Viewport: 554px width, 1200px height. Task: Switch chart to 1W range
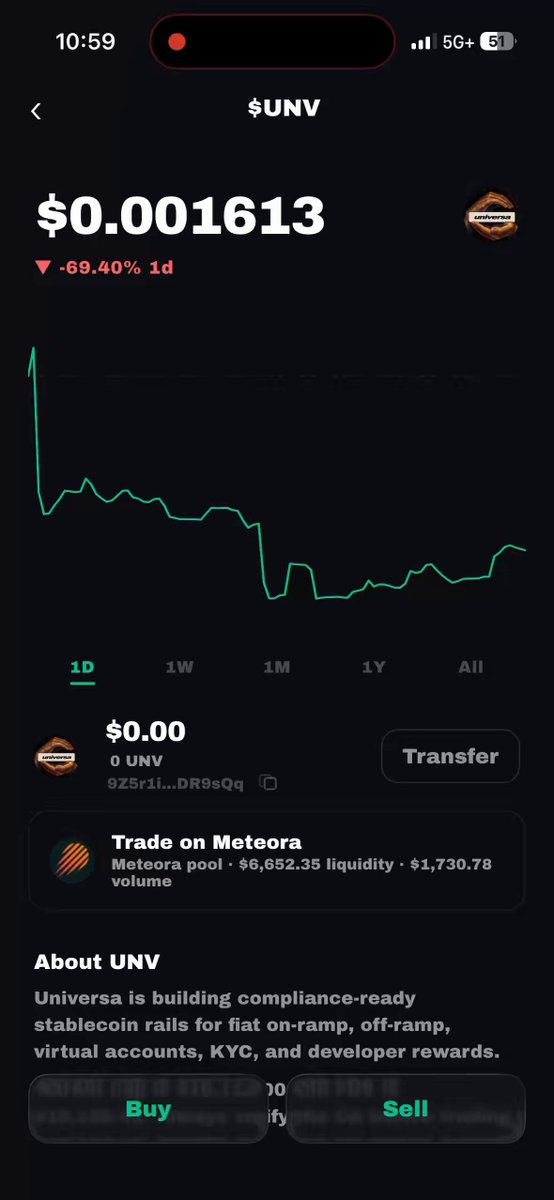179,667
